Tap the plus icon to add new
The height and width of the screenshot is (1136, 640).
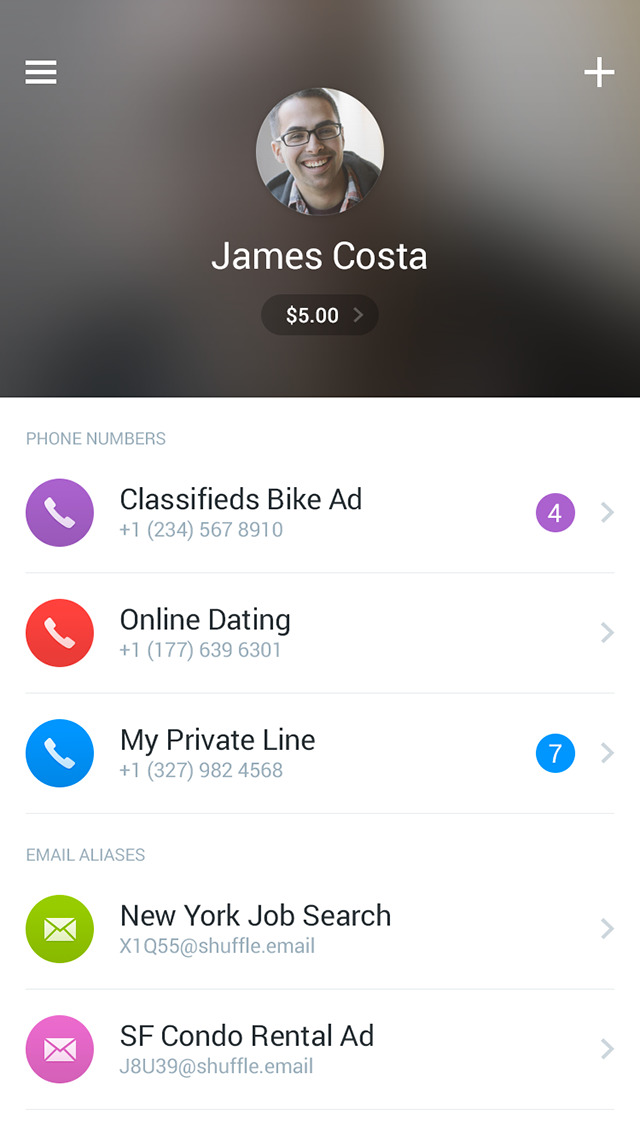(599, 72)
